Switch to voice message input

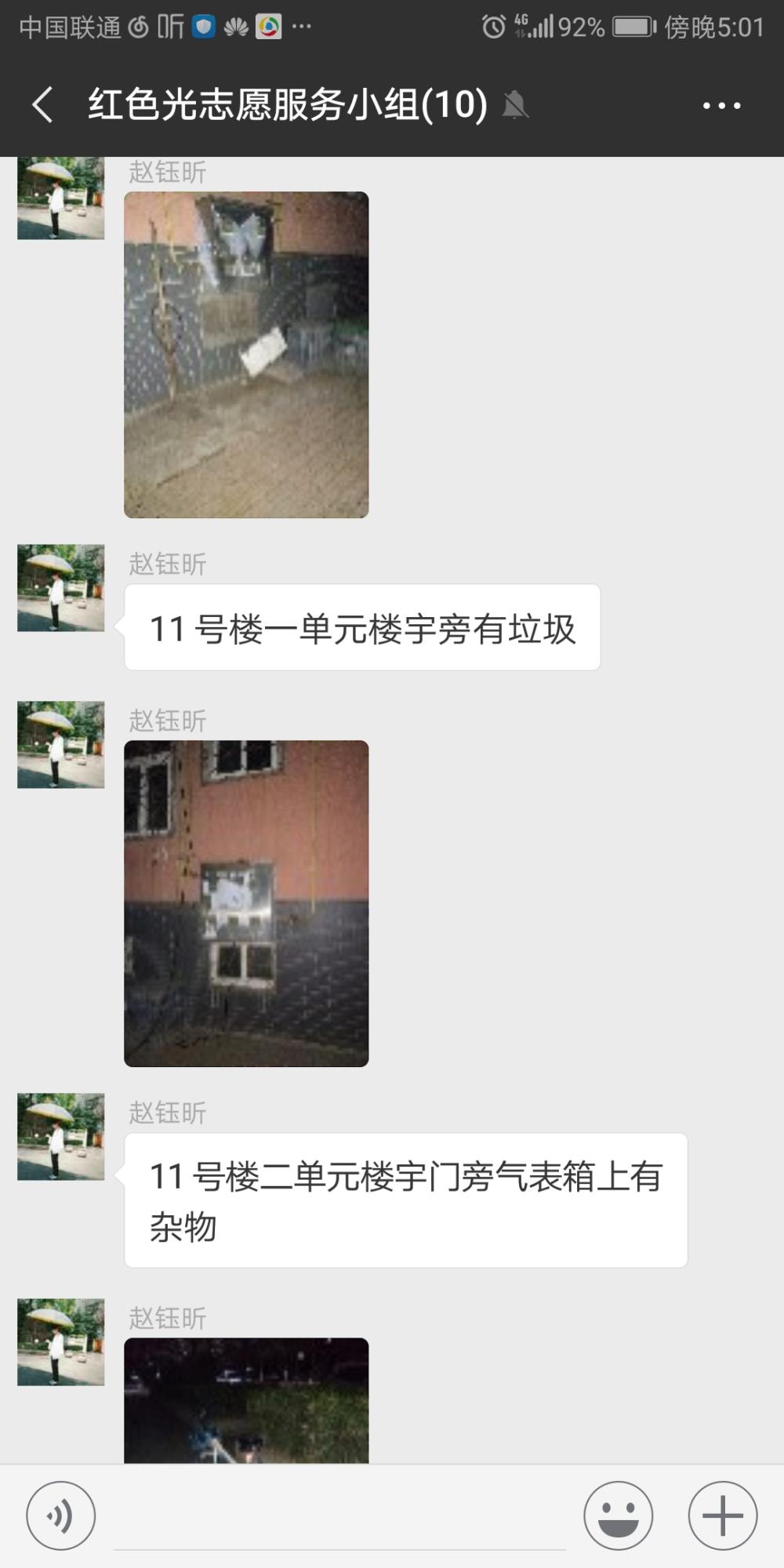(61, 1515)
